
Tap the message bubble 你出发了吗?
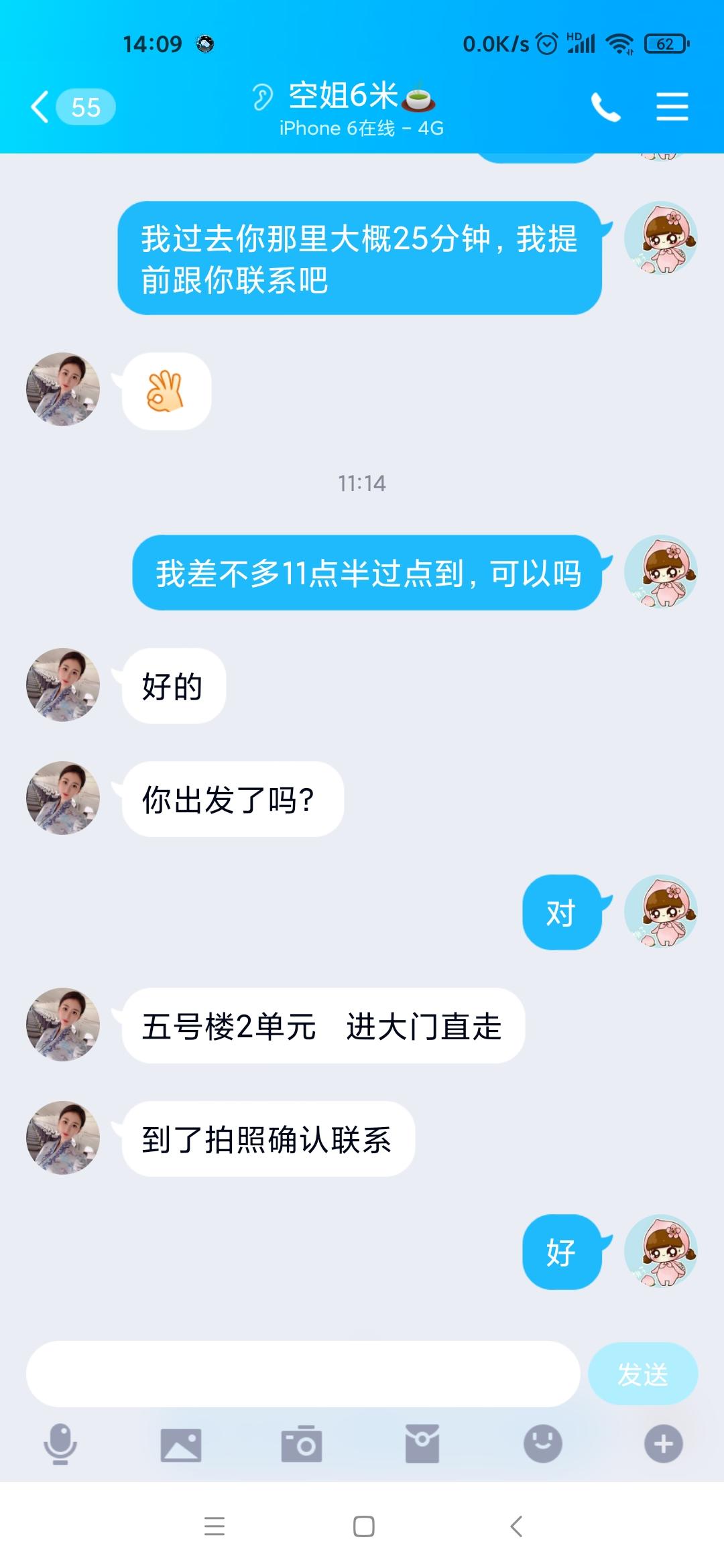point(231,799)
